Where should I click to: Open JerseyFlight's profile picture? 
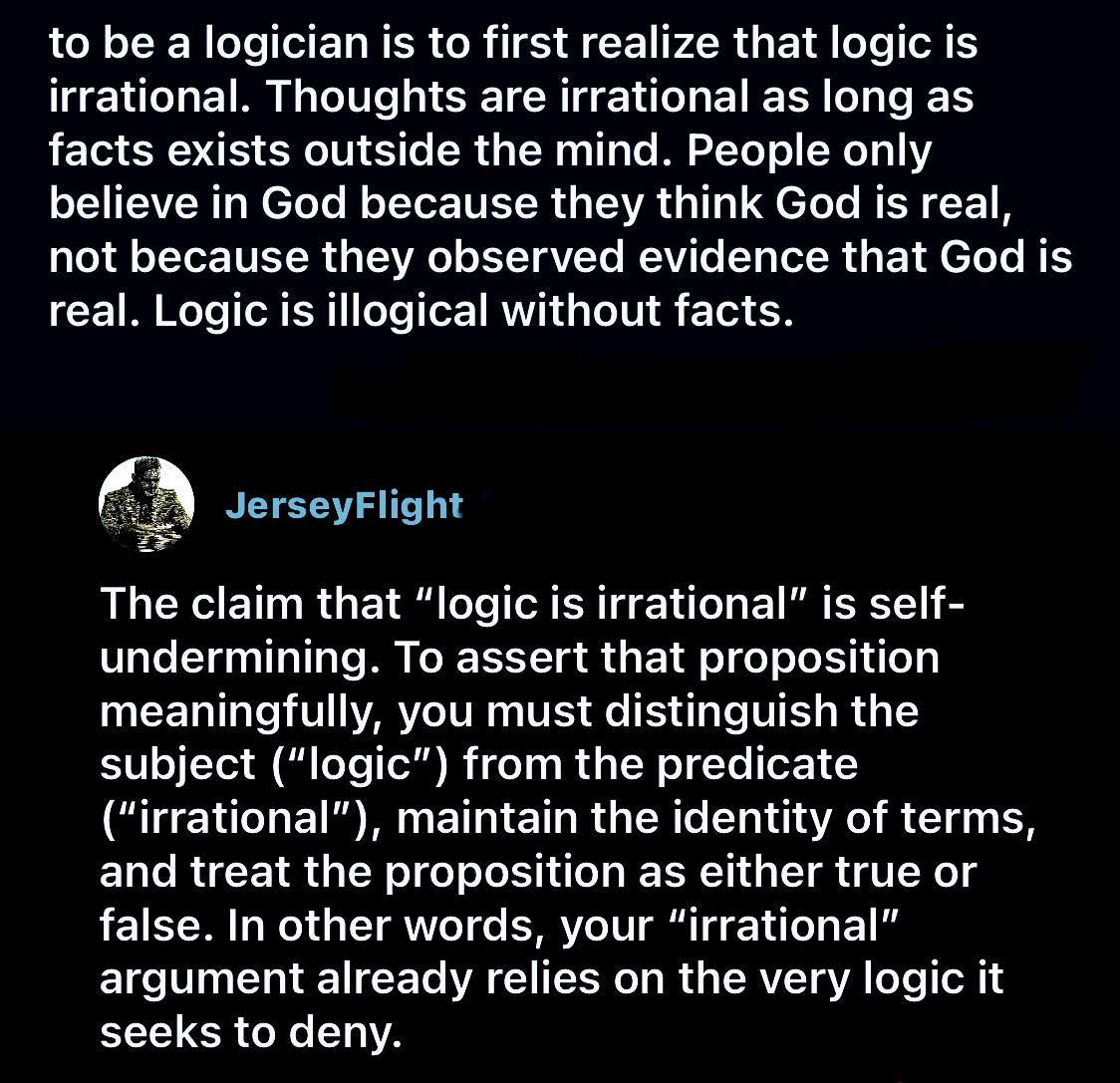click(145, 504)
